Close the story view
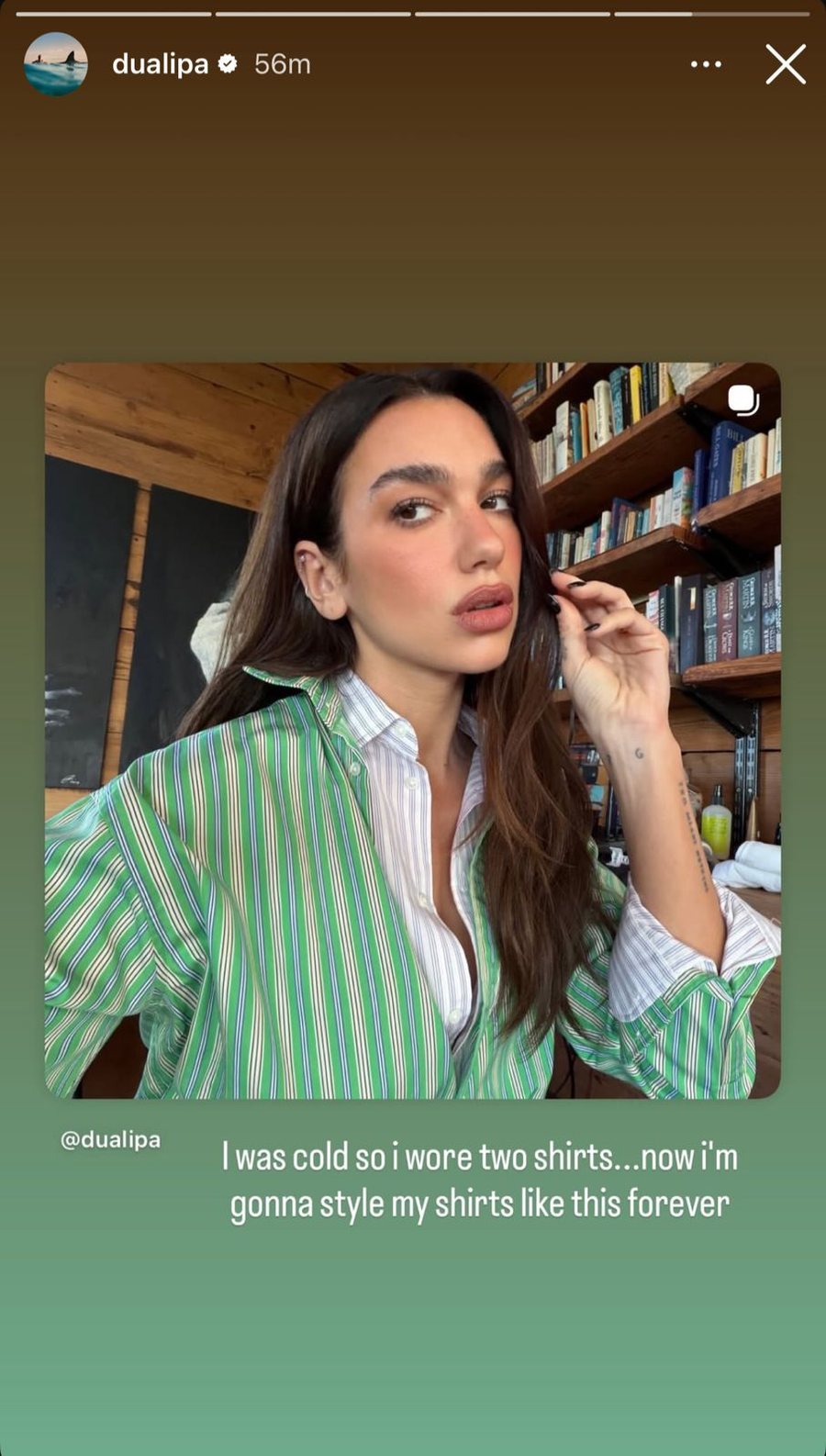The height and width of the screenshot is (1456, 826). pyautogui.click(x=786, y=64)
